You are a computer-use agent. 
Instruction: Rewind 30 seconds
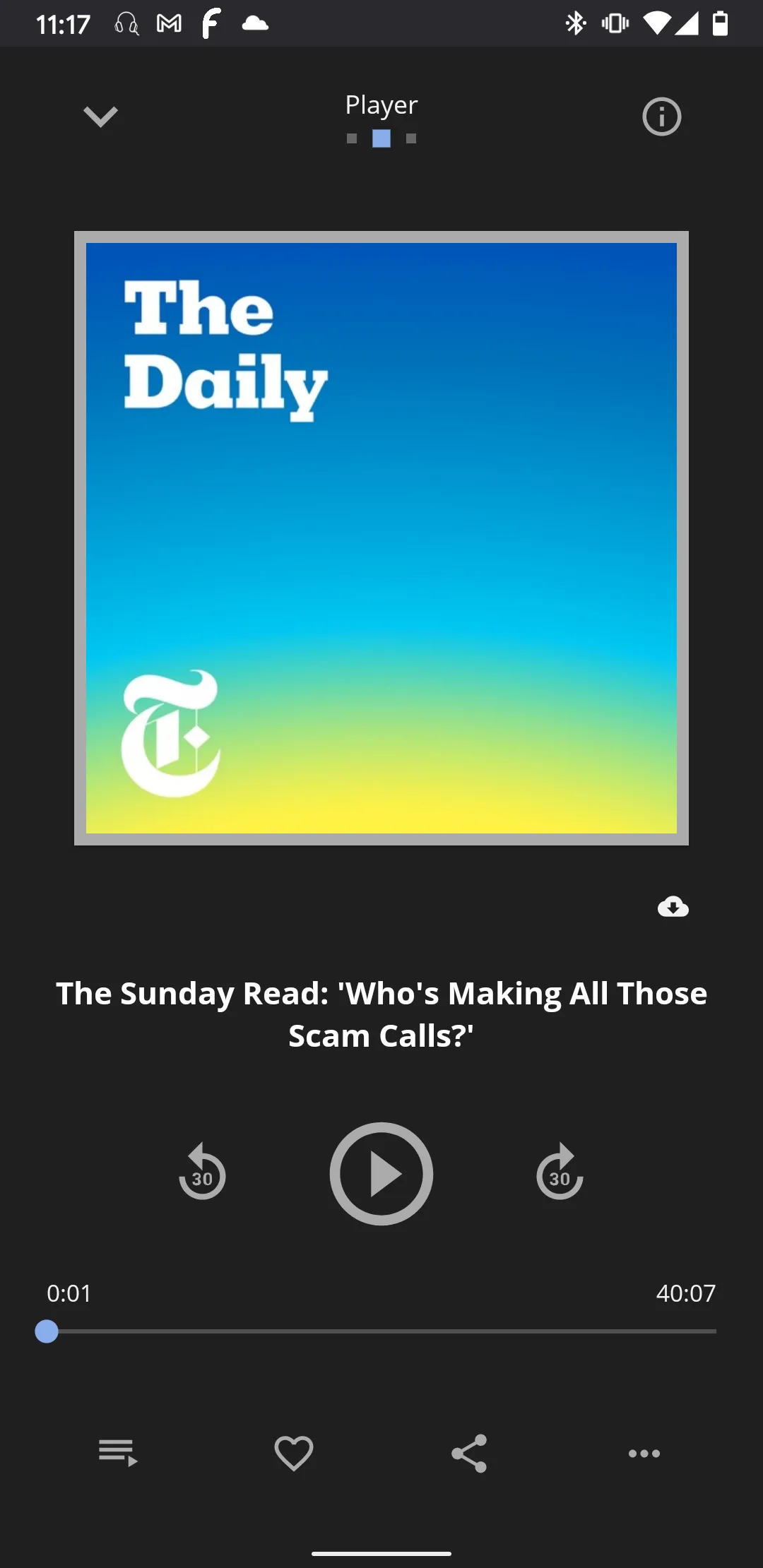click(202, 1172)
